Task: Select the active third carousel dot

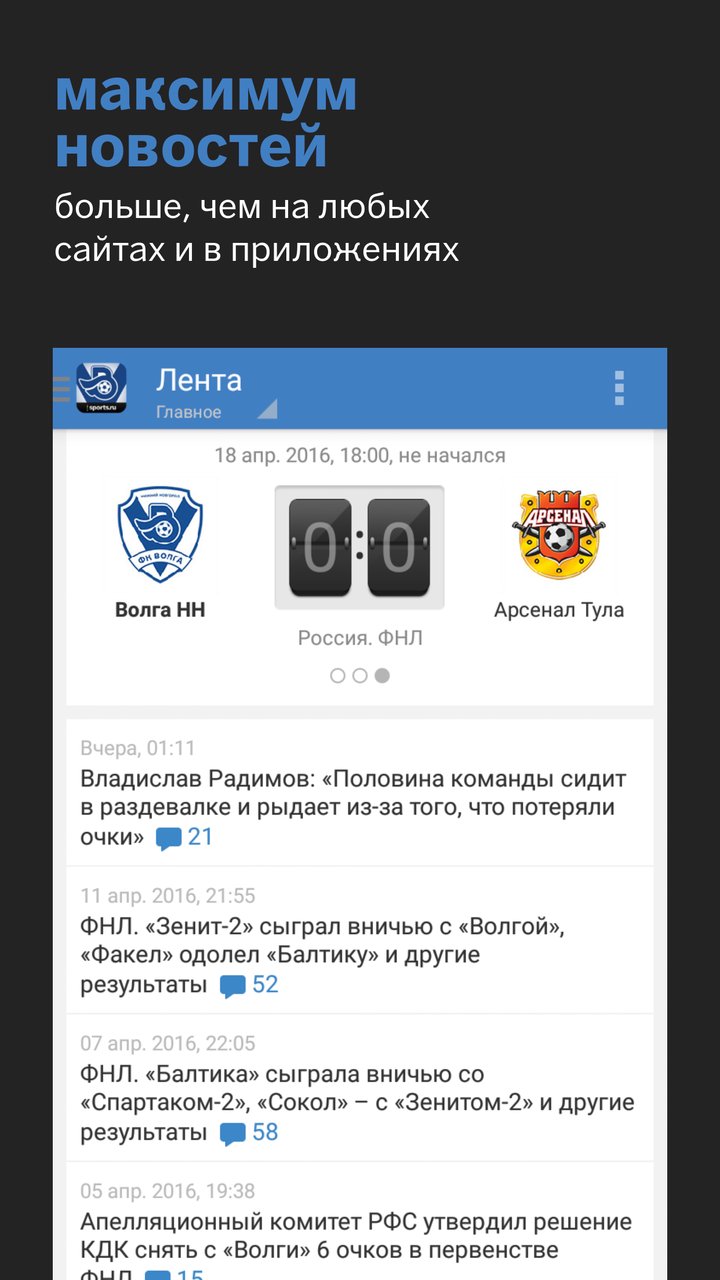Action: click(384, 675)
